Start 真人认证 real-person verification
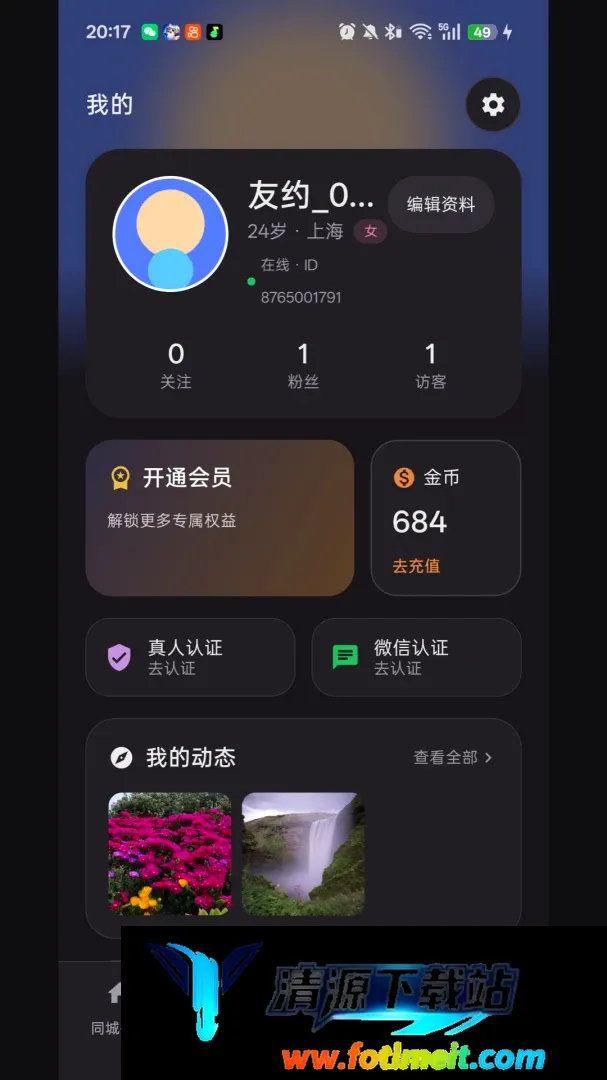The height and width of the screenshot is (1080, 607). (x=190, y=657)
